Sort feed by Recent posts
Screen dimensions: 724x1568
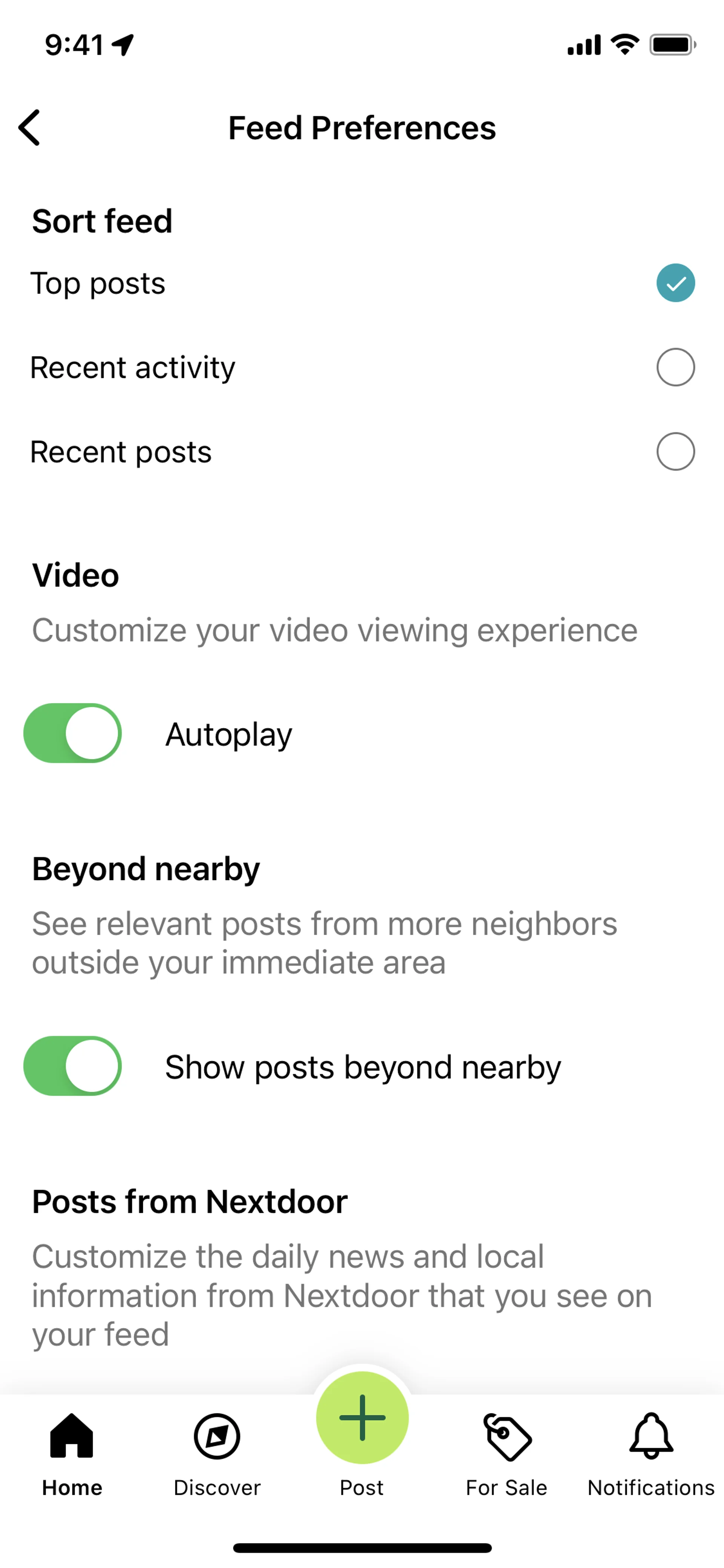[675, 452]
